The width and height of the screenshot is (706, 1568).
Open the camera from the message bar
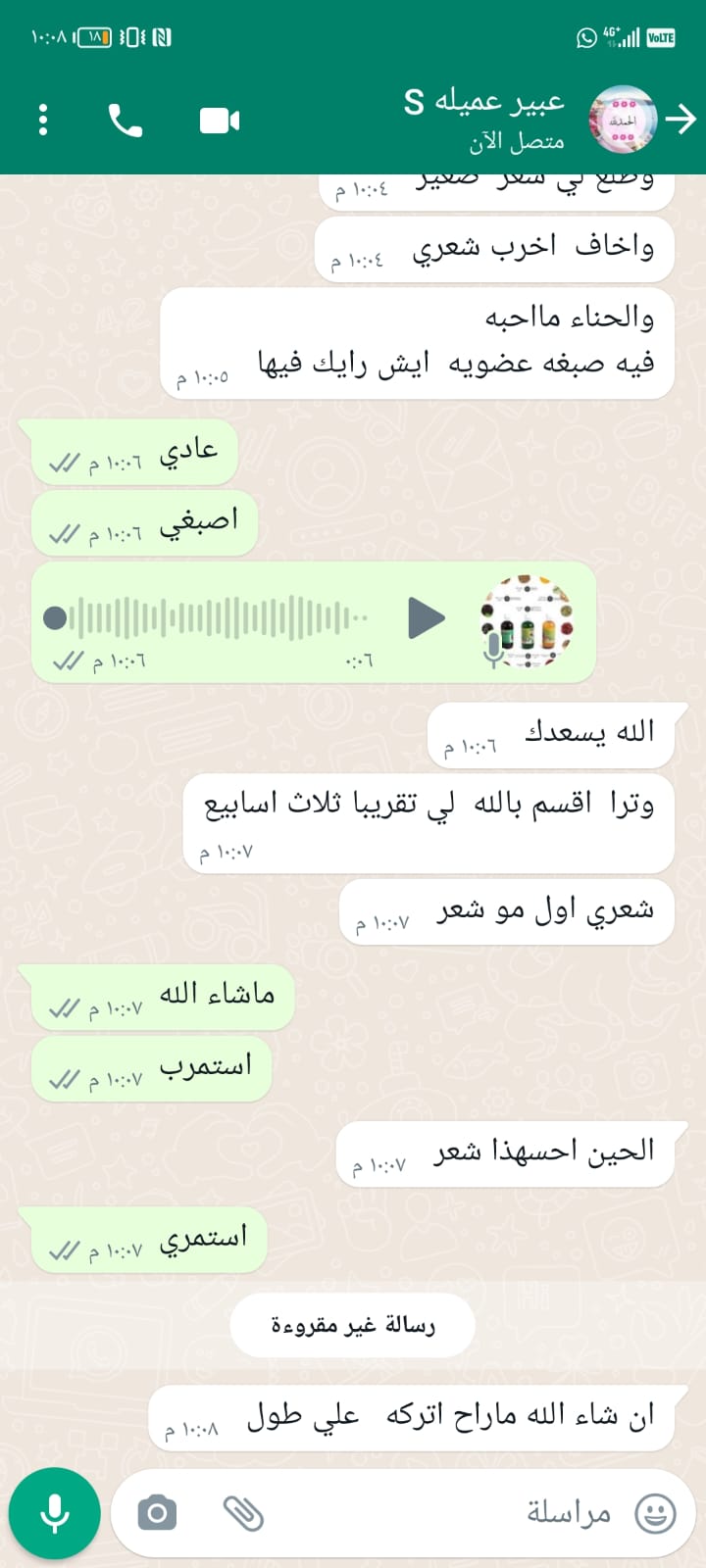coord(157,1513)
